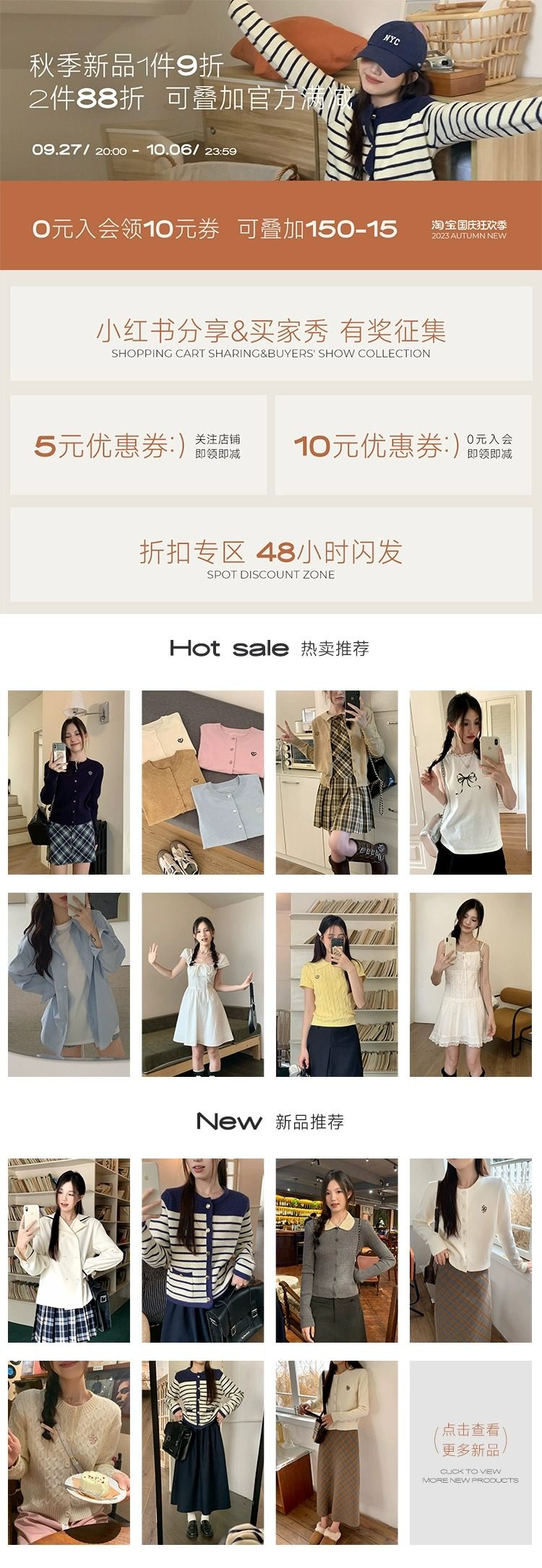Screen dimensions: 542x1568
Task: Open the khaki cardigan plaid set product
Action: pos(337,782)
